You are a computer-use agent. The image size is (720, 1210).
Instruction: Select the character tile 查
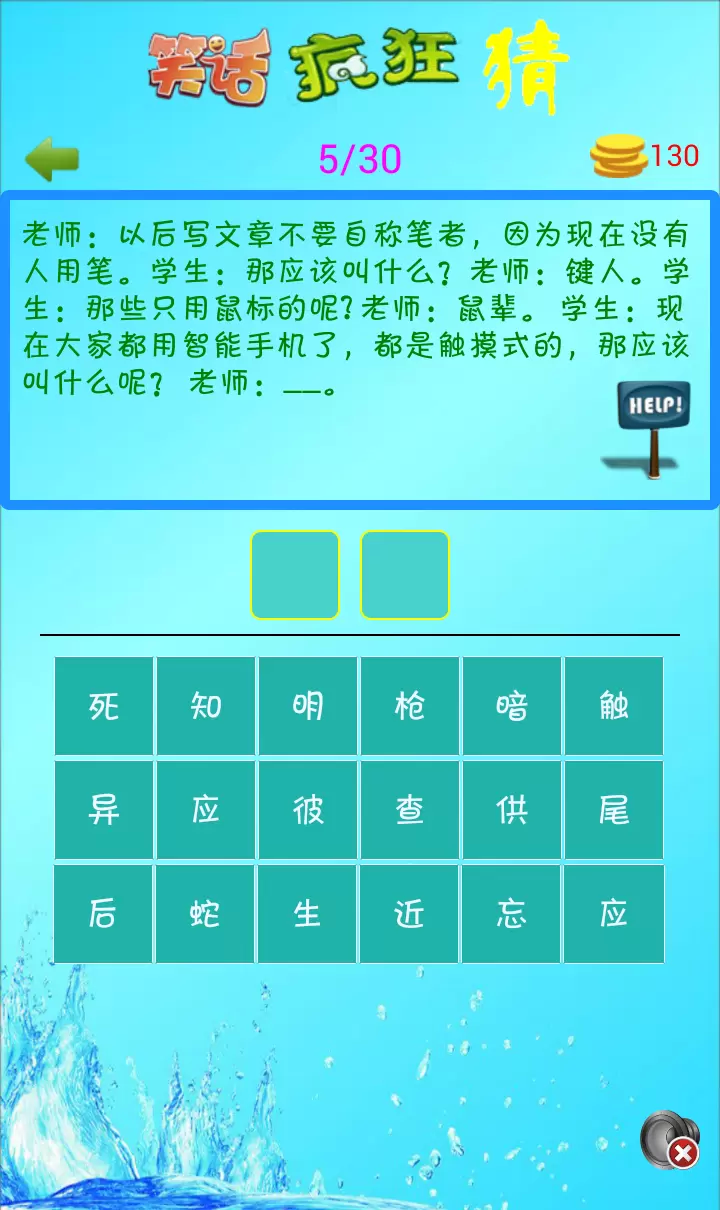410,810
